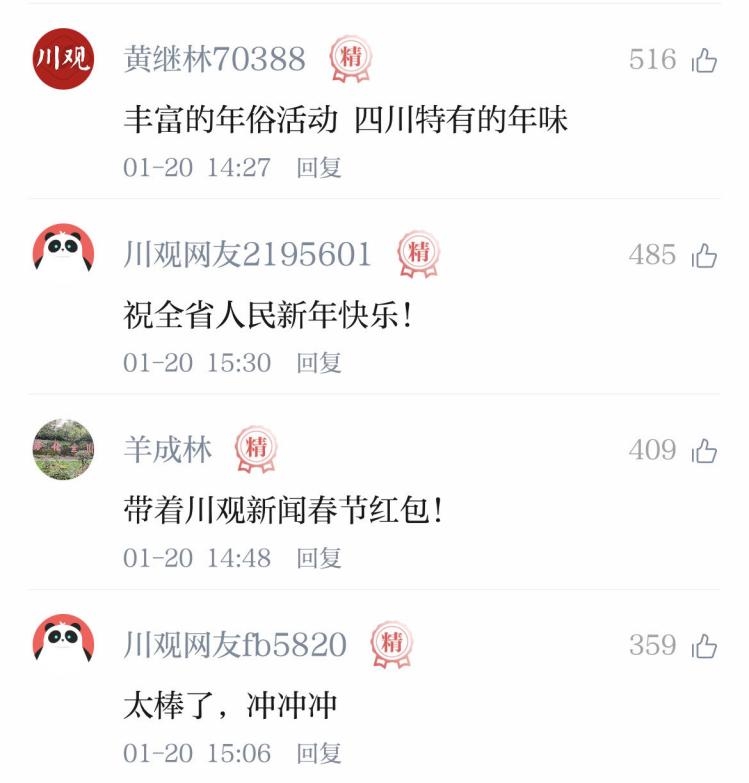Like 川观网友fb5820's comment
The width and height of the screenshot is (749, 783).
[704, 646]
